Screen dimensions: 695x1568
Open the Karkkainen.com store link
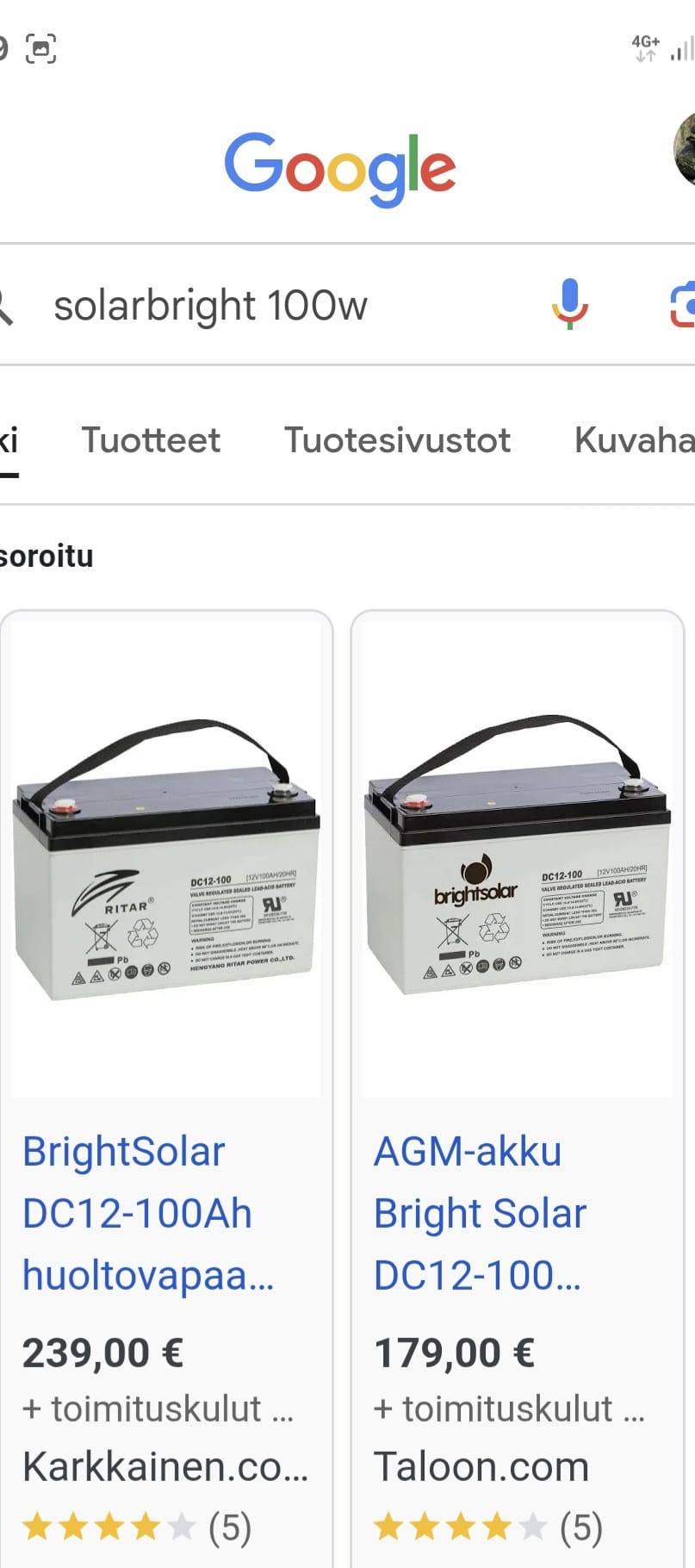click(x=164, y=1465)
